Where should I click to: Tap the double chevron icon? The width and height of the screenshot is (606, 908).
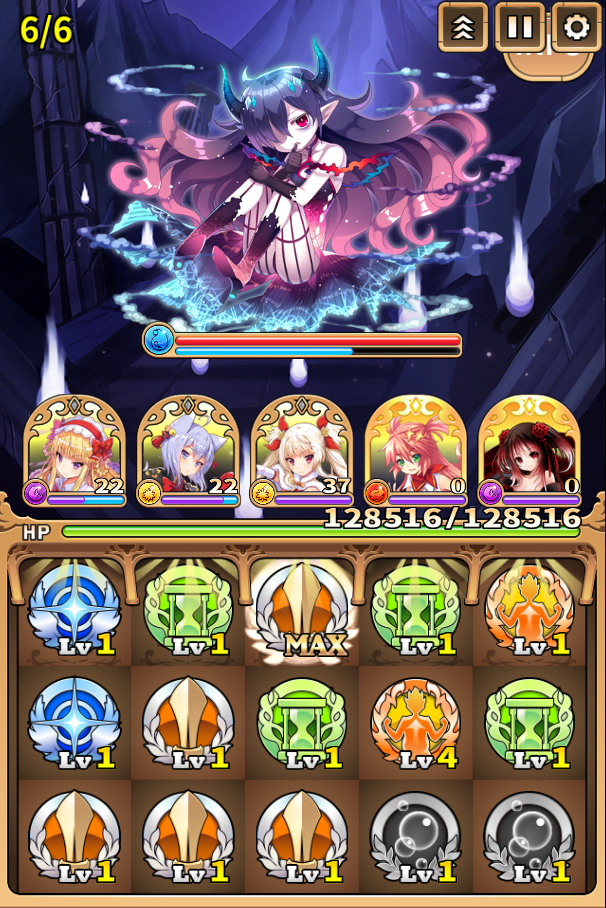[x=463, y=27]
